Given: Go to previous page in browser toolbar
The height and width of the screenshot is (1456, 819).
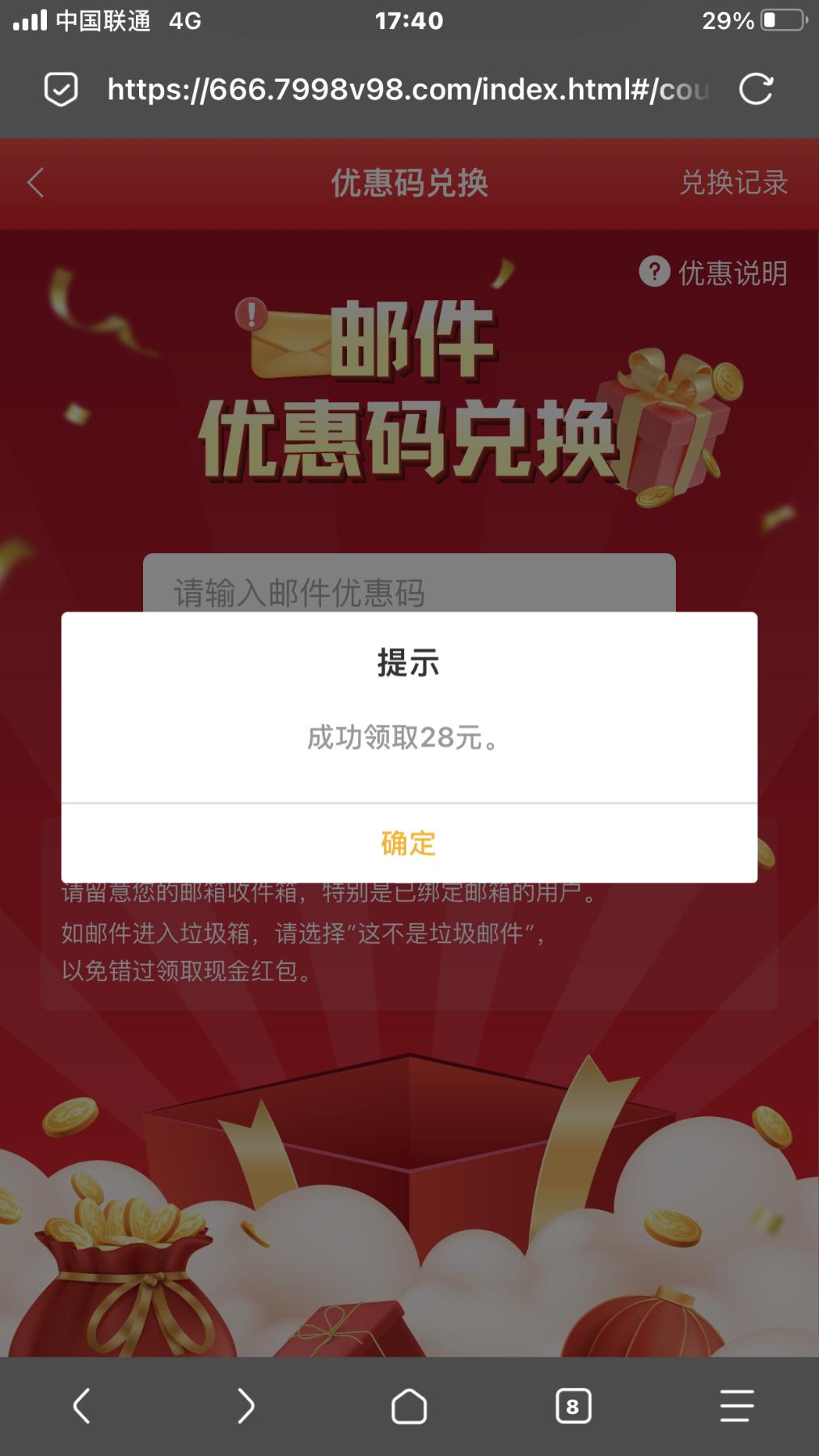Looking at the screenshot, I should point(82,1406).
